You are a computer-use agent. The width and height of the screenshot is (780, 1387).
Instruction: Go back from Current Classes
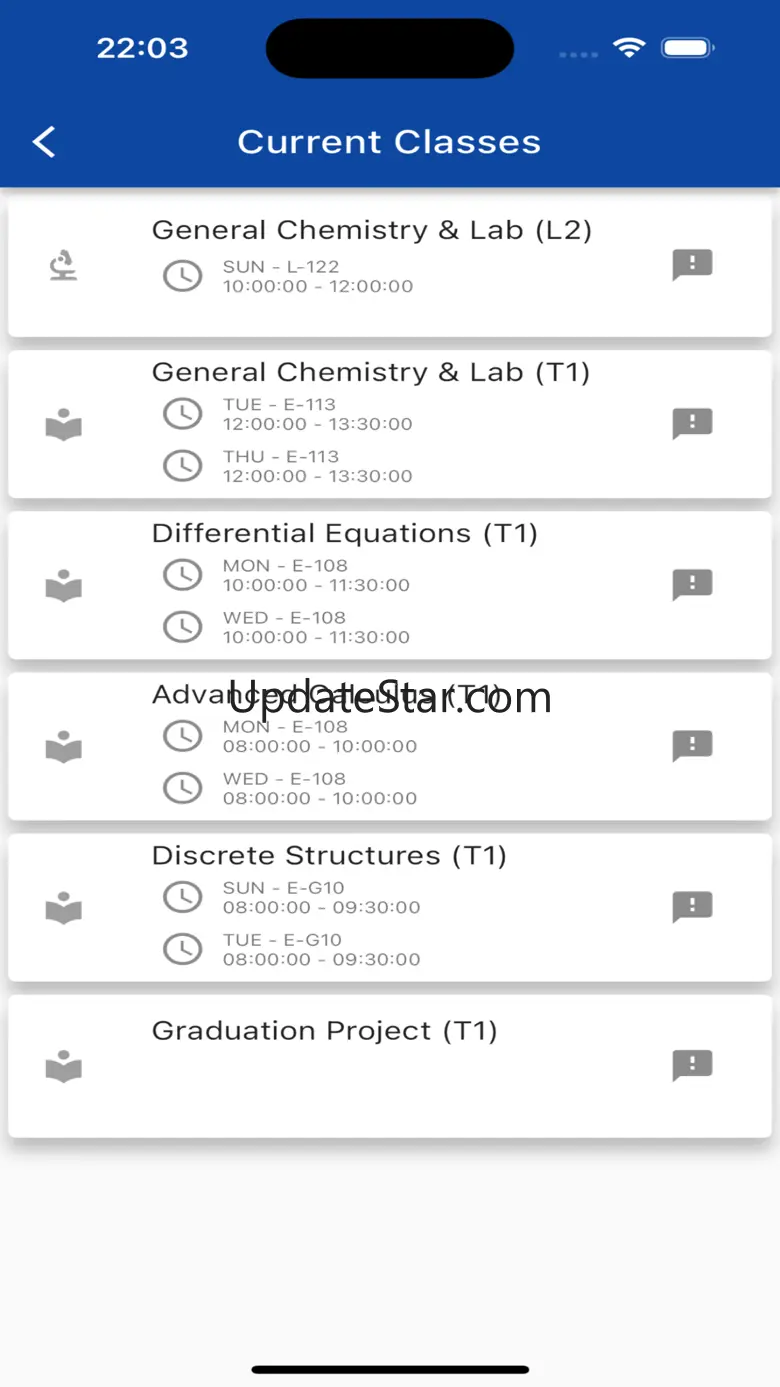[44, 142]
